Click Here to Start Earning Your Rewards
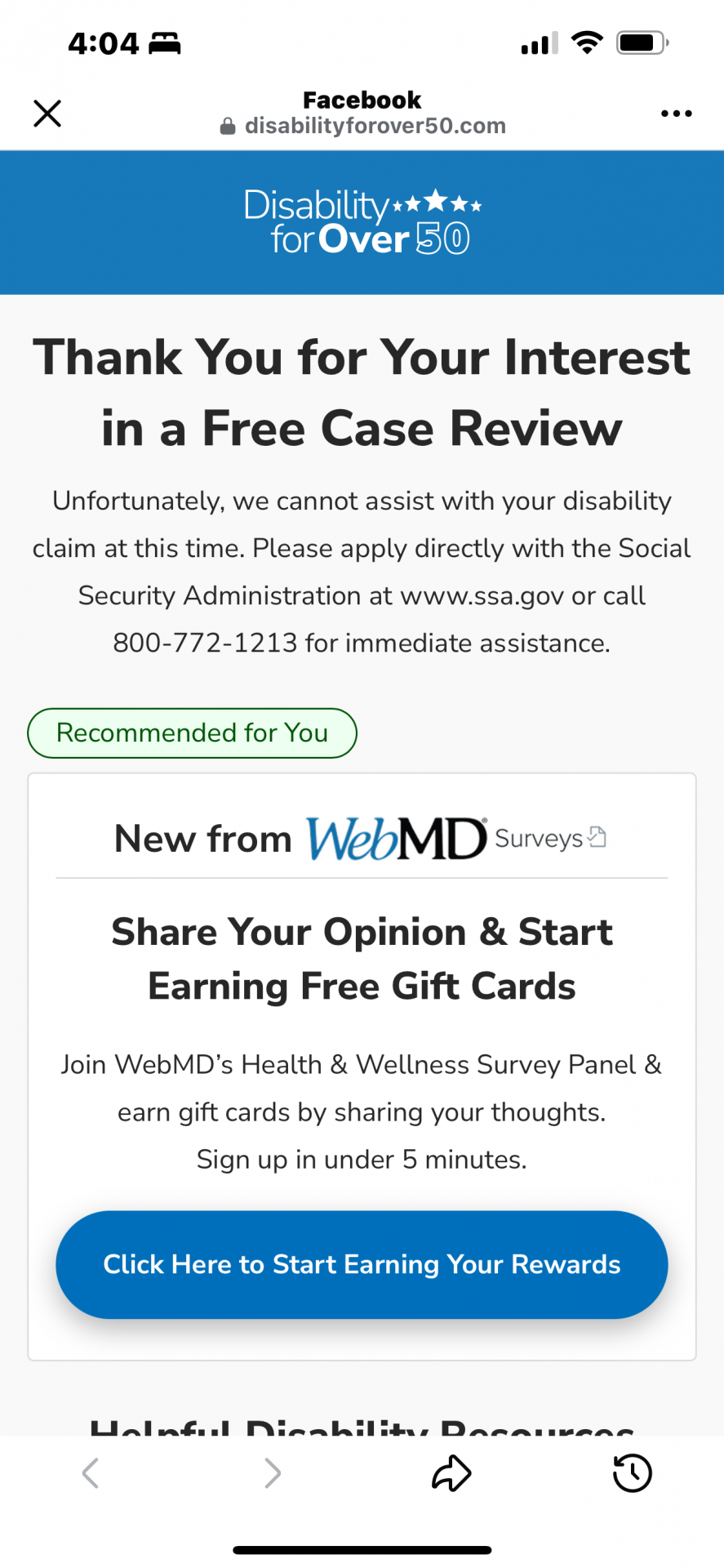The width and height of the screenshot is (724, 1568). pos(362,1264)
